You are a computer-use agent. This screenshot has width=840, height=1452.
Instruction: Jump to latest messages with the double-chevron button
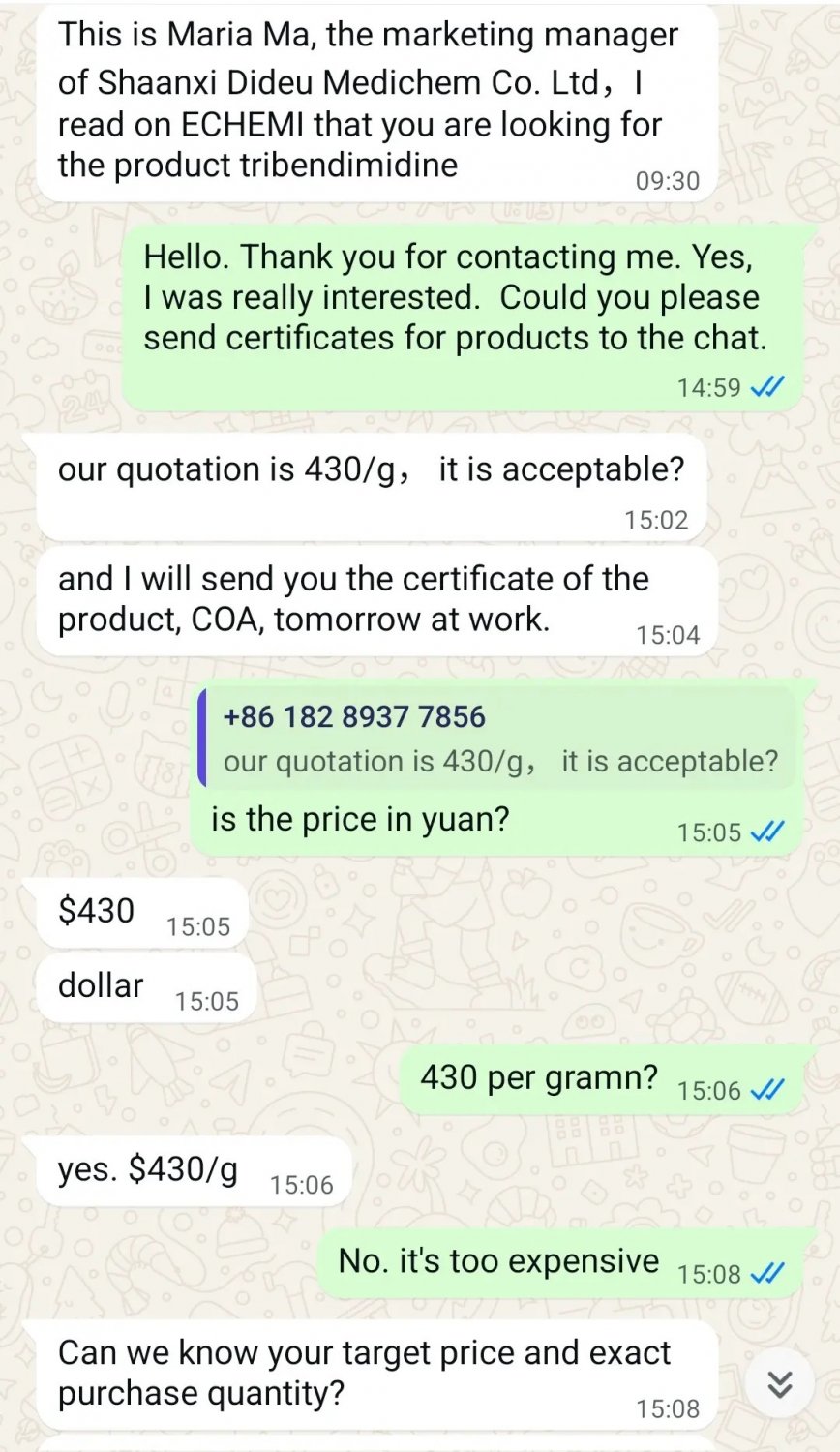point(780,1385)
